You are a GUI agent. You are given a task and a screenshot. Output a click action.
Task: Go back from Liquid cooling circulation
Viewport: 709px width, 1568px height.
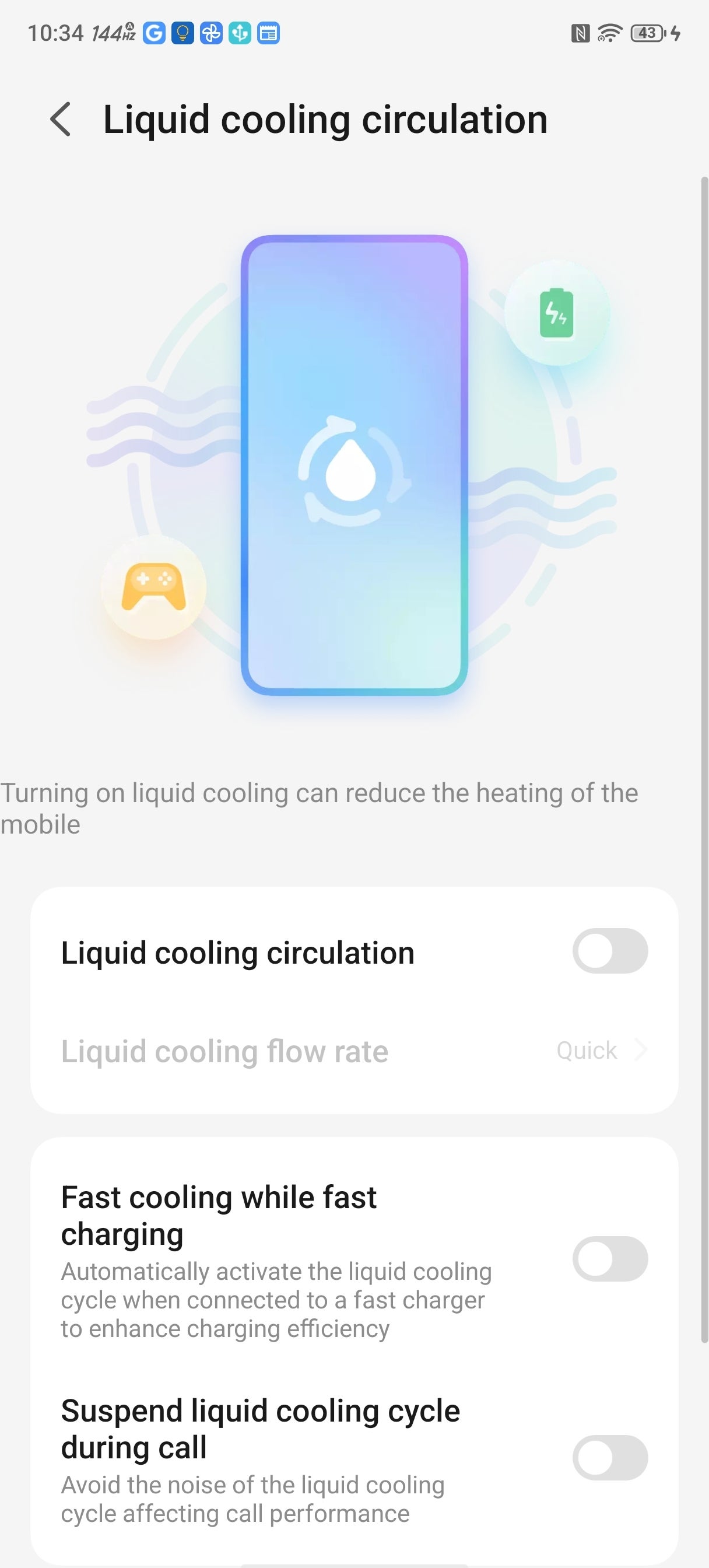click(x=61, y=120)
